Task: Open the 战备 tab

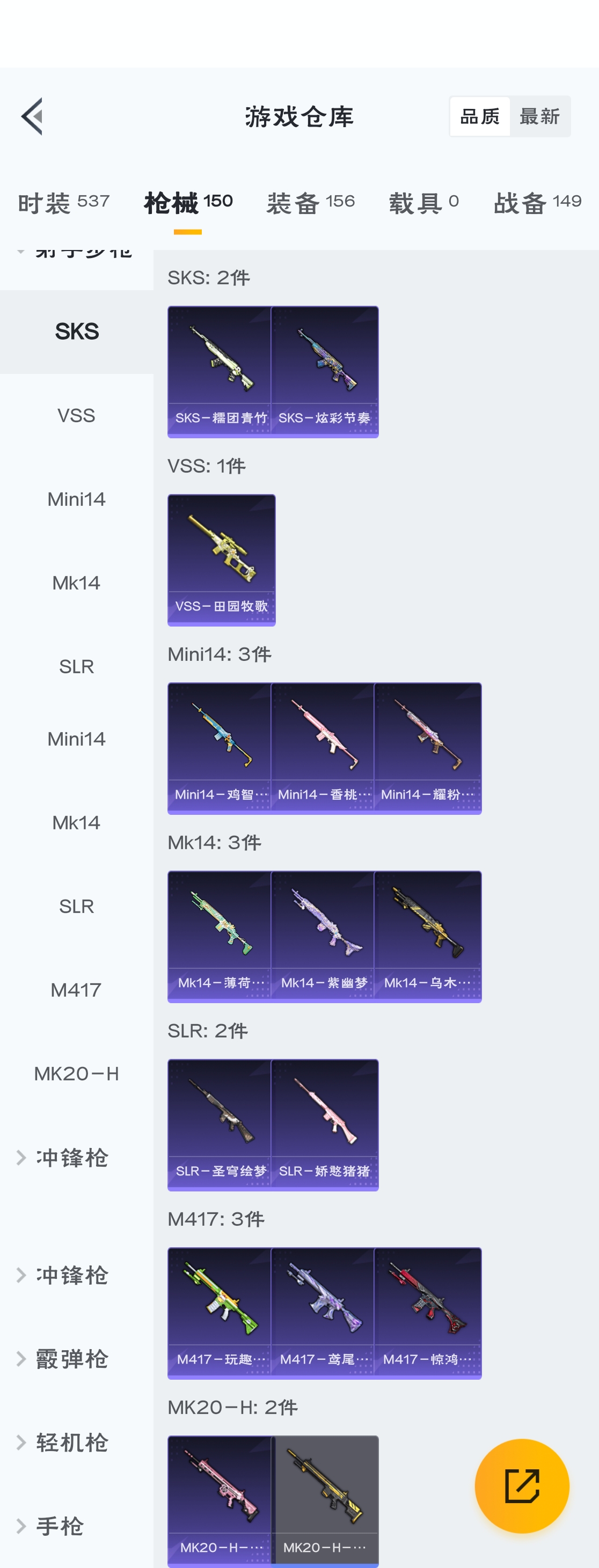Action: click(x=537, y=203)
